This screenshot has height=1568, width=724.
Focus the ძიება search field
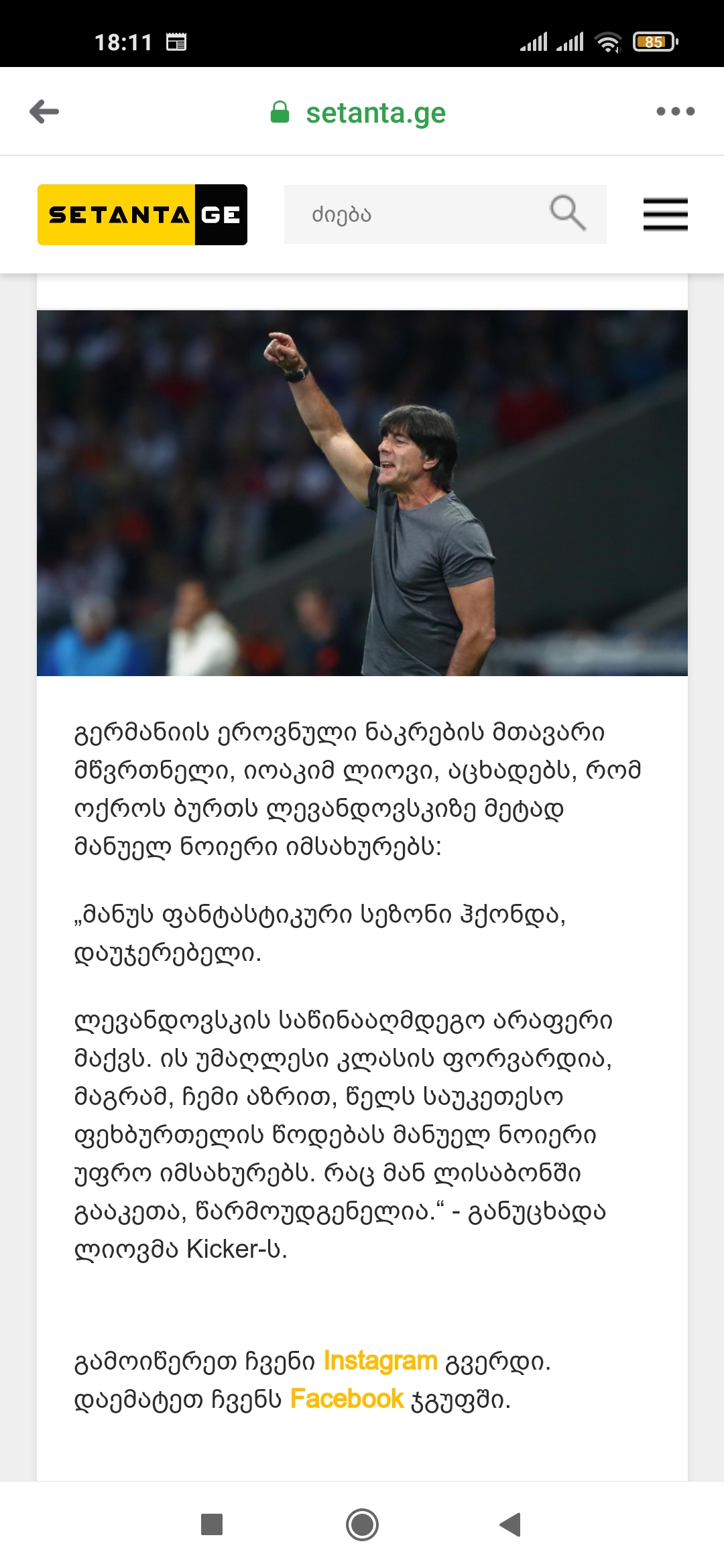point(416,214)
